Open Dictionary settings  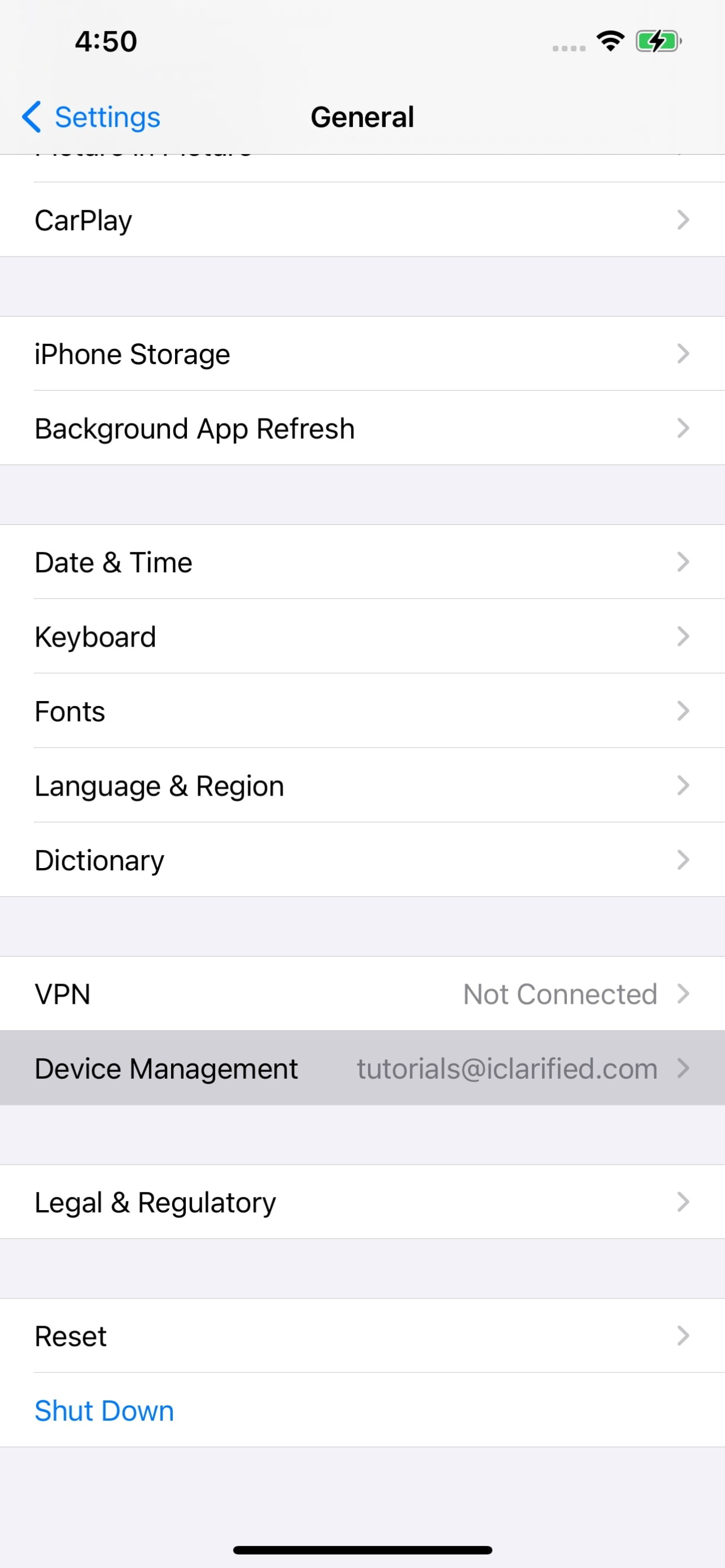(x=362, y=860)
